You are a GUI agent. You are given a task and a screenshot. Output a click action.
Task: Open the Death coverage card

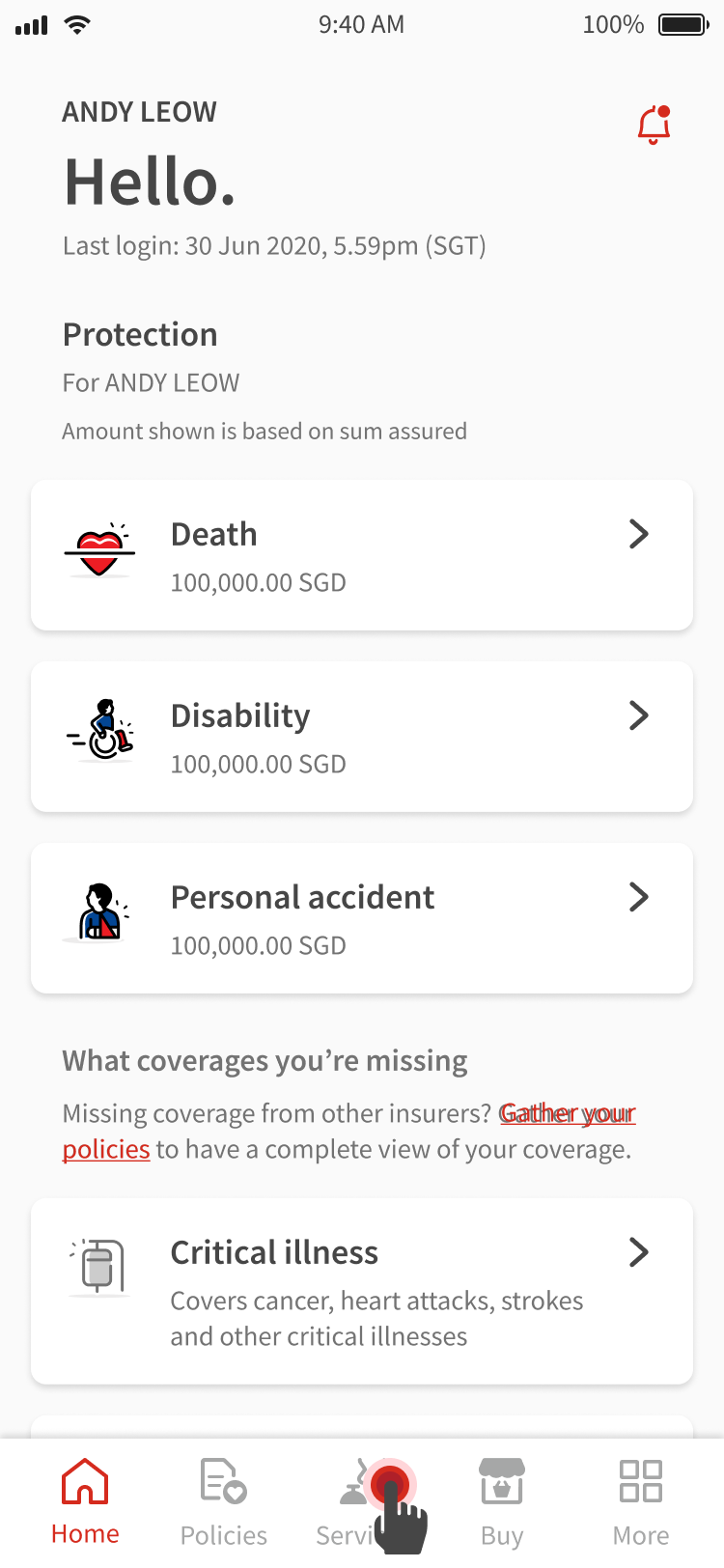click(x=362, y=556)
